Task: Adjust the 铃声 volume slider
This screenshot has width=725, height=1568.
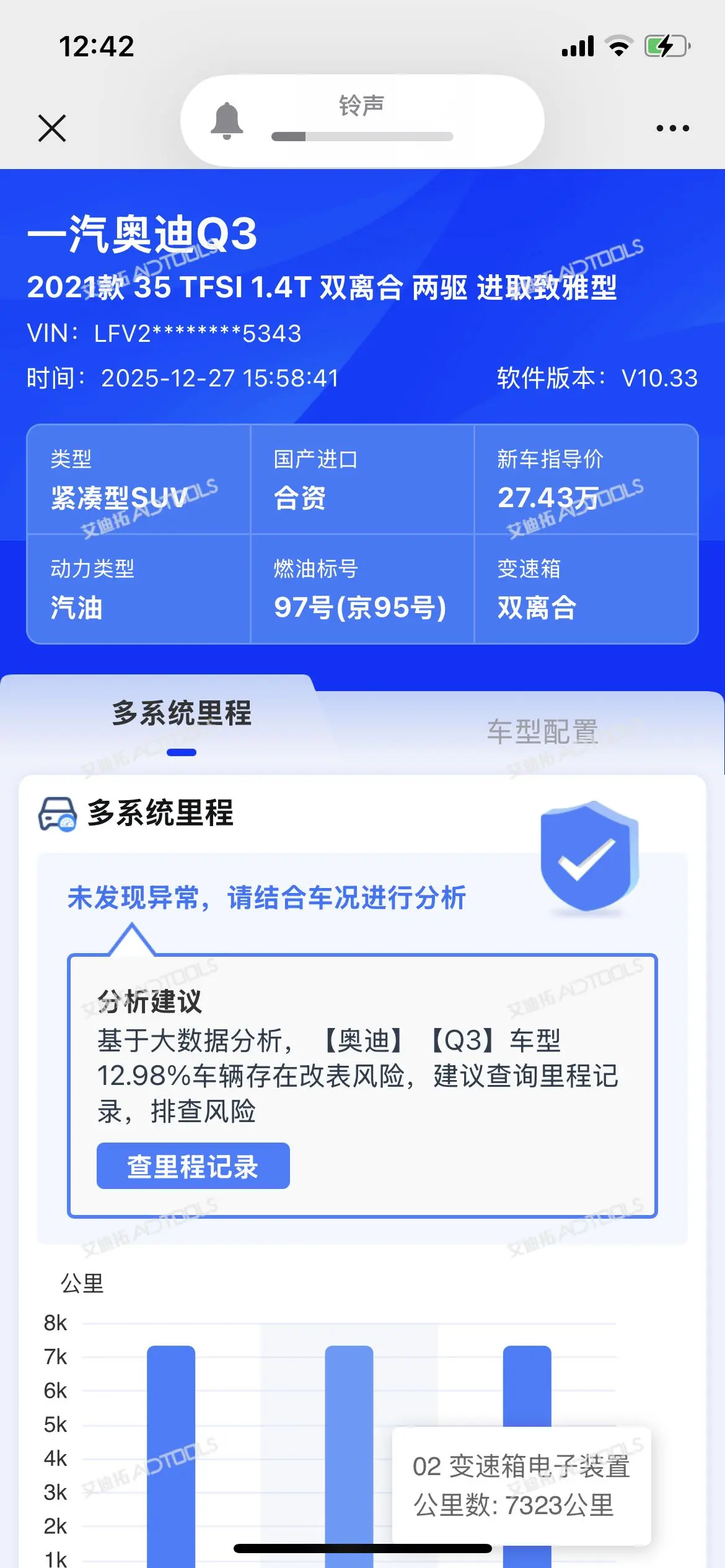Action: (x=362, y=136)
